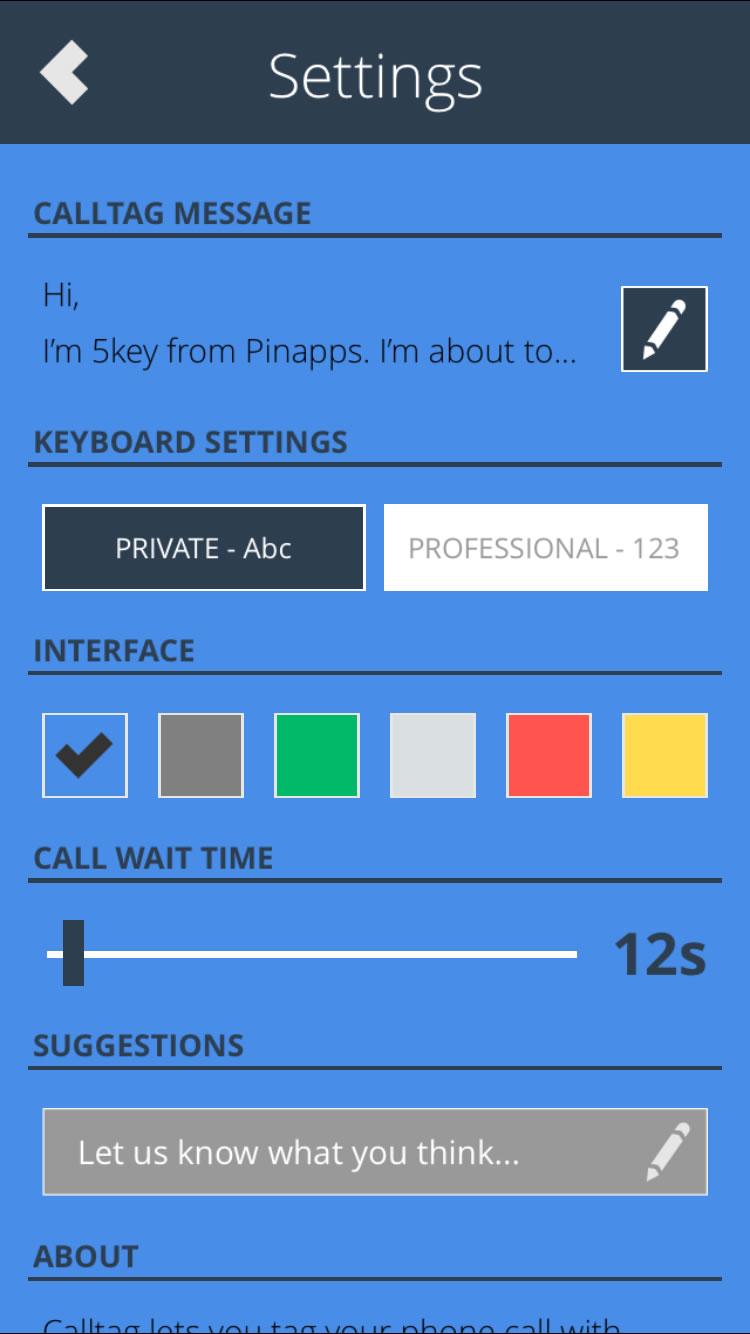Choose the gray interface color square
Viewport: 750px width, 1334px height.
[200, 755]
